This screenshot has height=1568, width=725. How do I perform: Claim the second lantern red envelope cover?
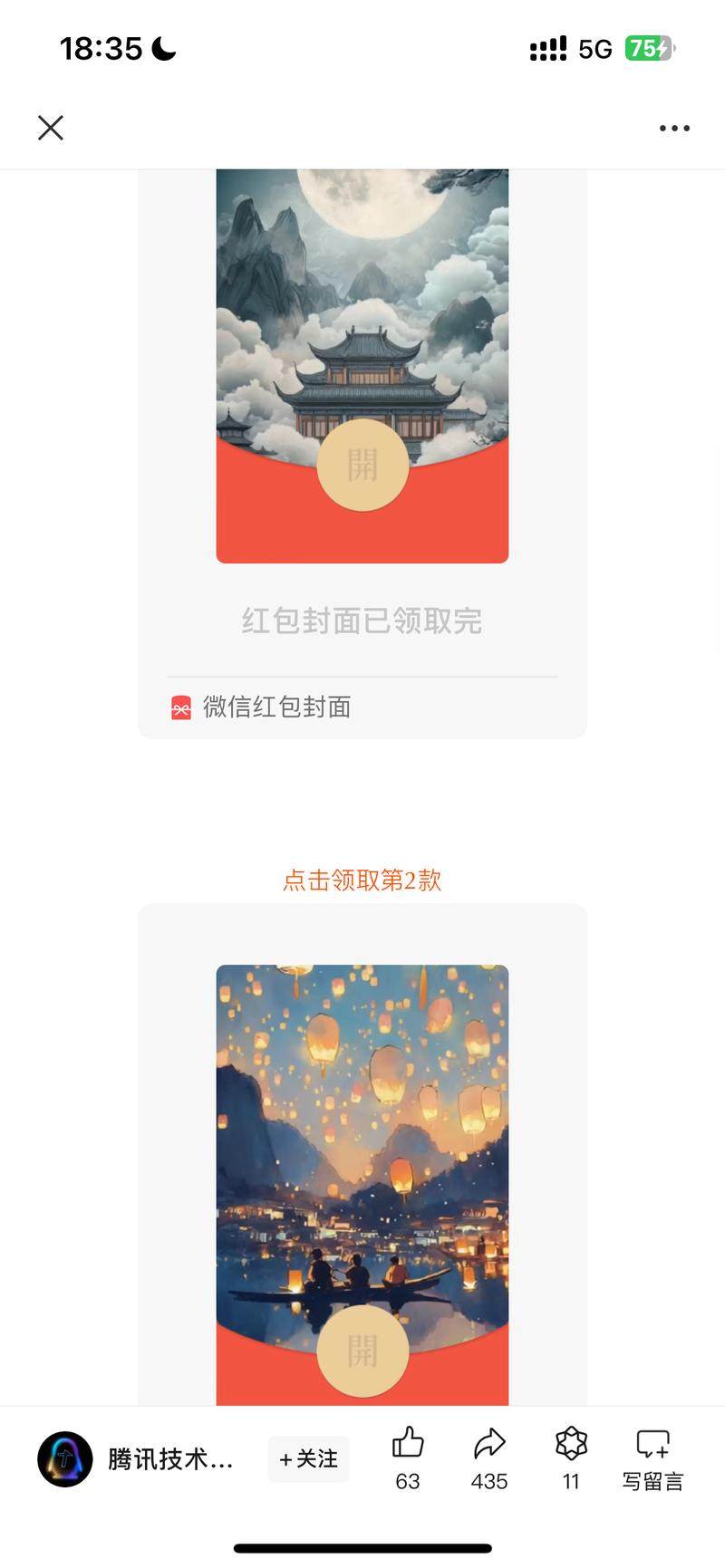[362, 1351]
